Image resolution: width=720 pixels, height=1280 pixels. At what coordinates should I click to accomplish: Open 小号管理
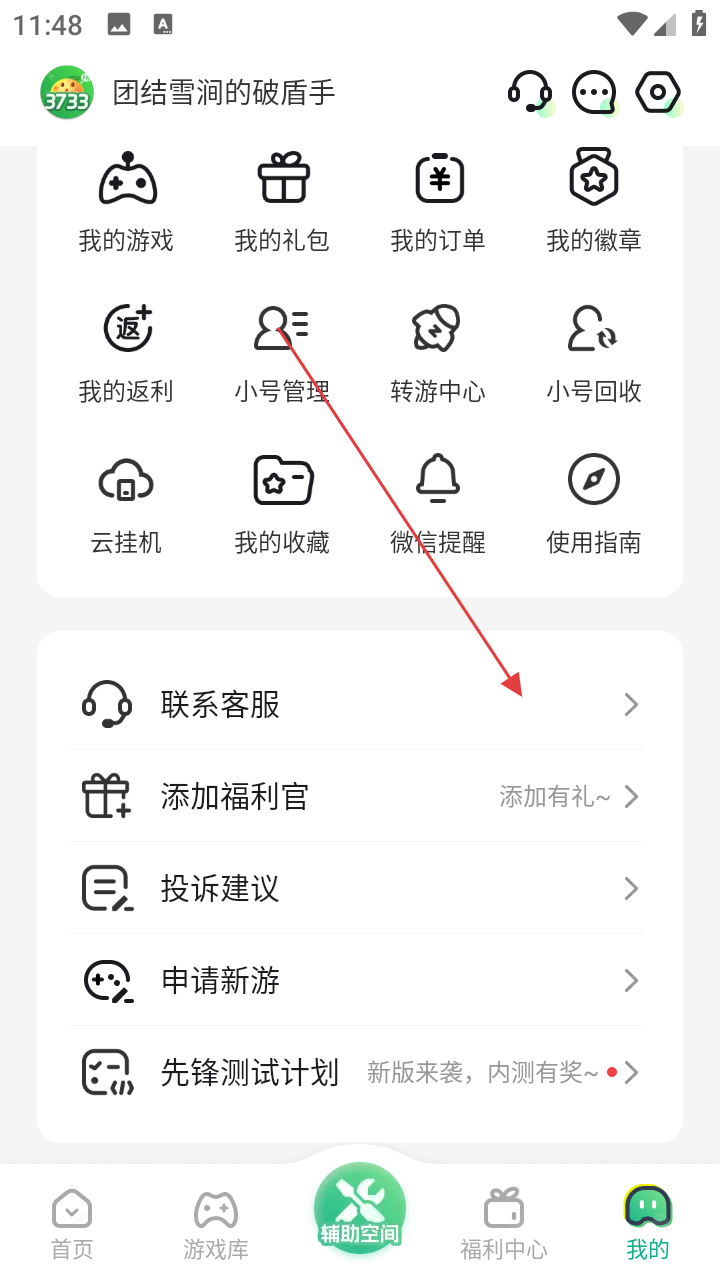click(282, 352)
